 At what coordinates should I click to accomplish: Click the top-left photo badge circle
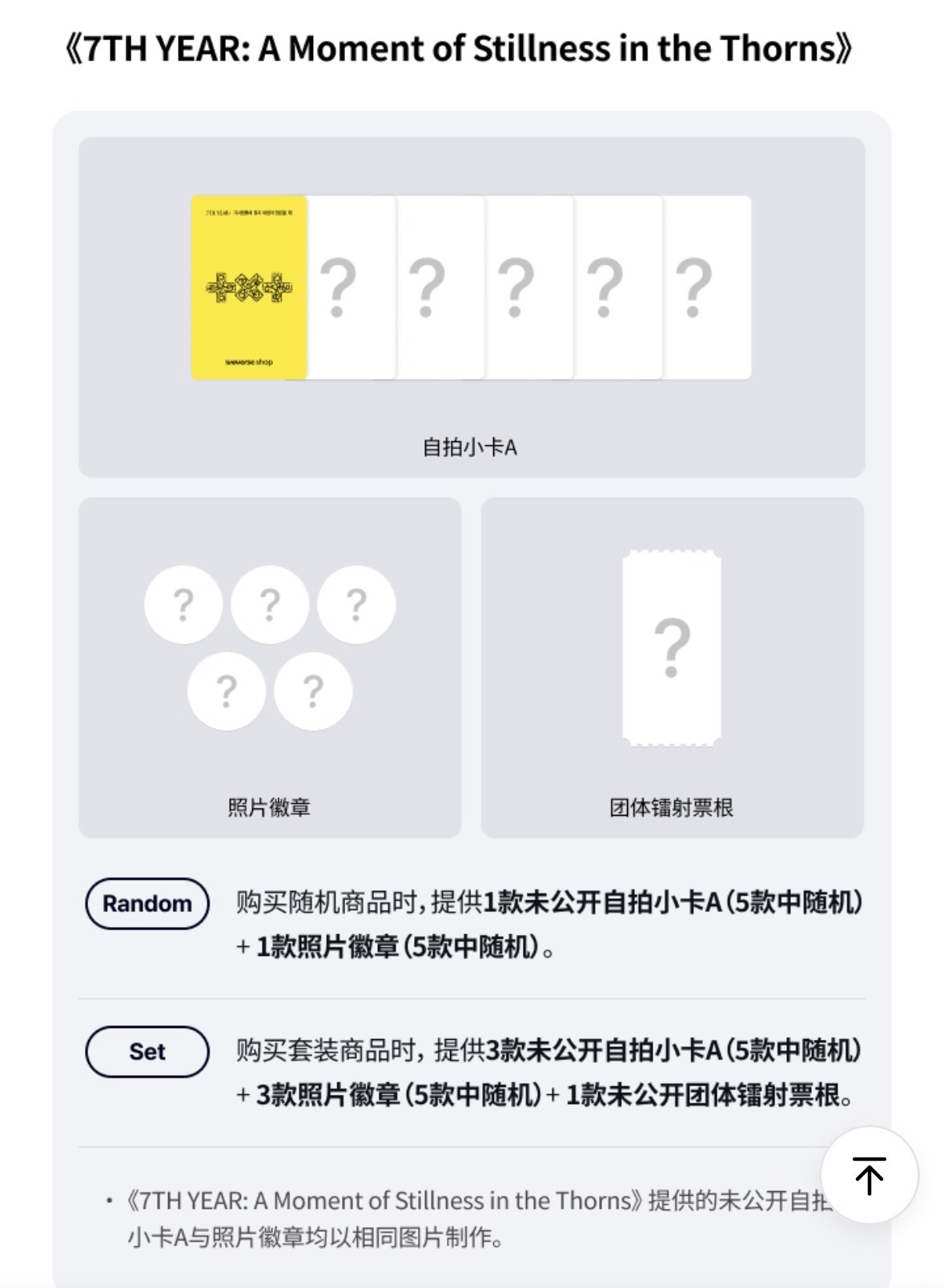185,605
